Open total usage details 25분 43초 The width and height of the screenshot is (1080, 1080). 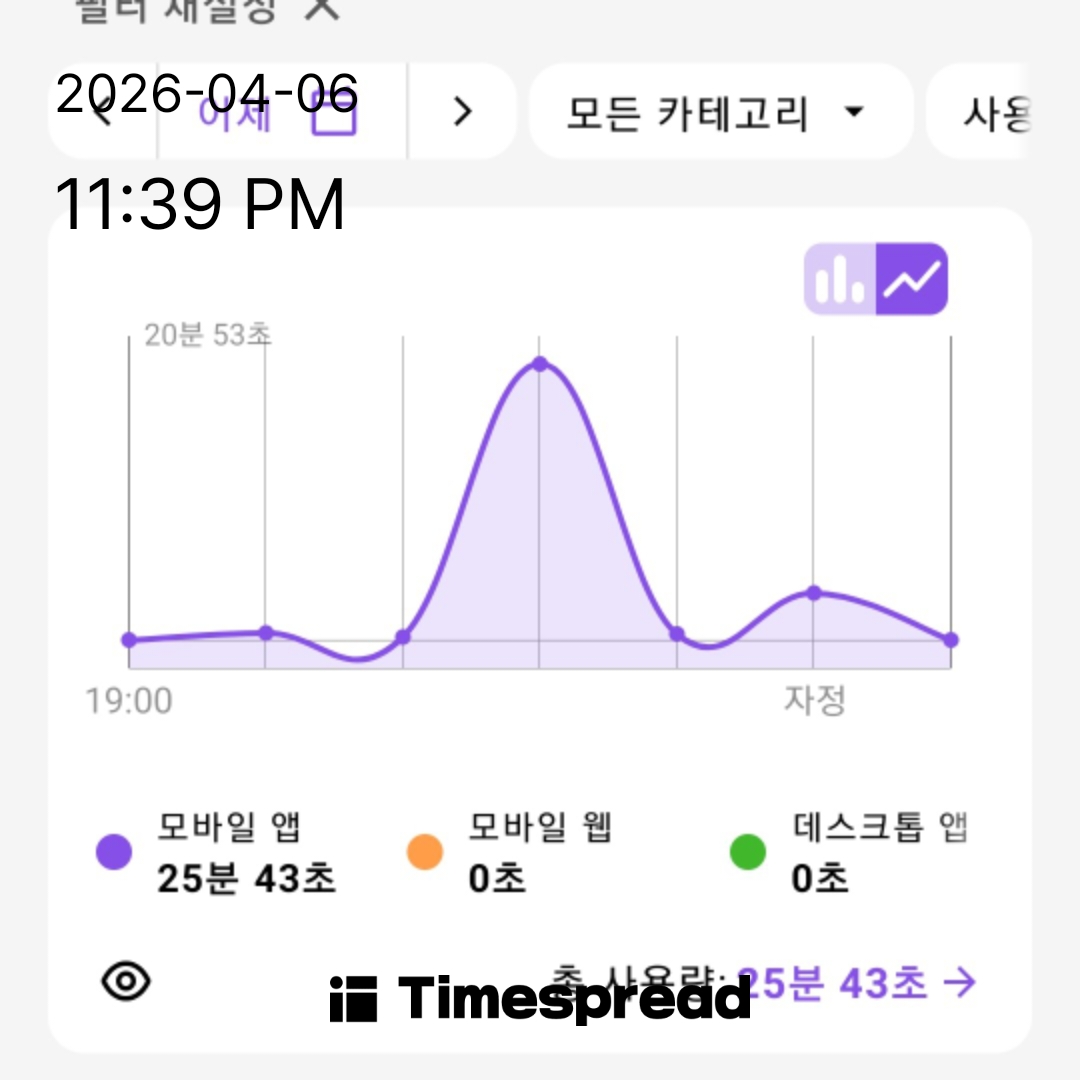click(x=856, y=983)
